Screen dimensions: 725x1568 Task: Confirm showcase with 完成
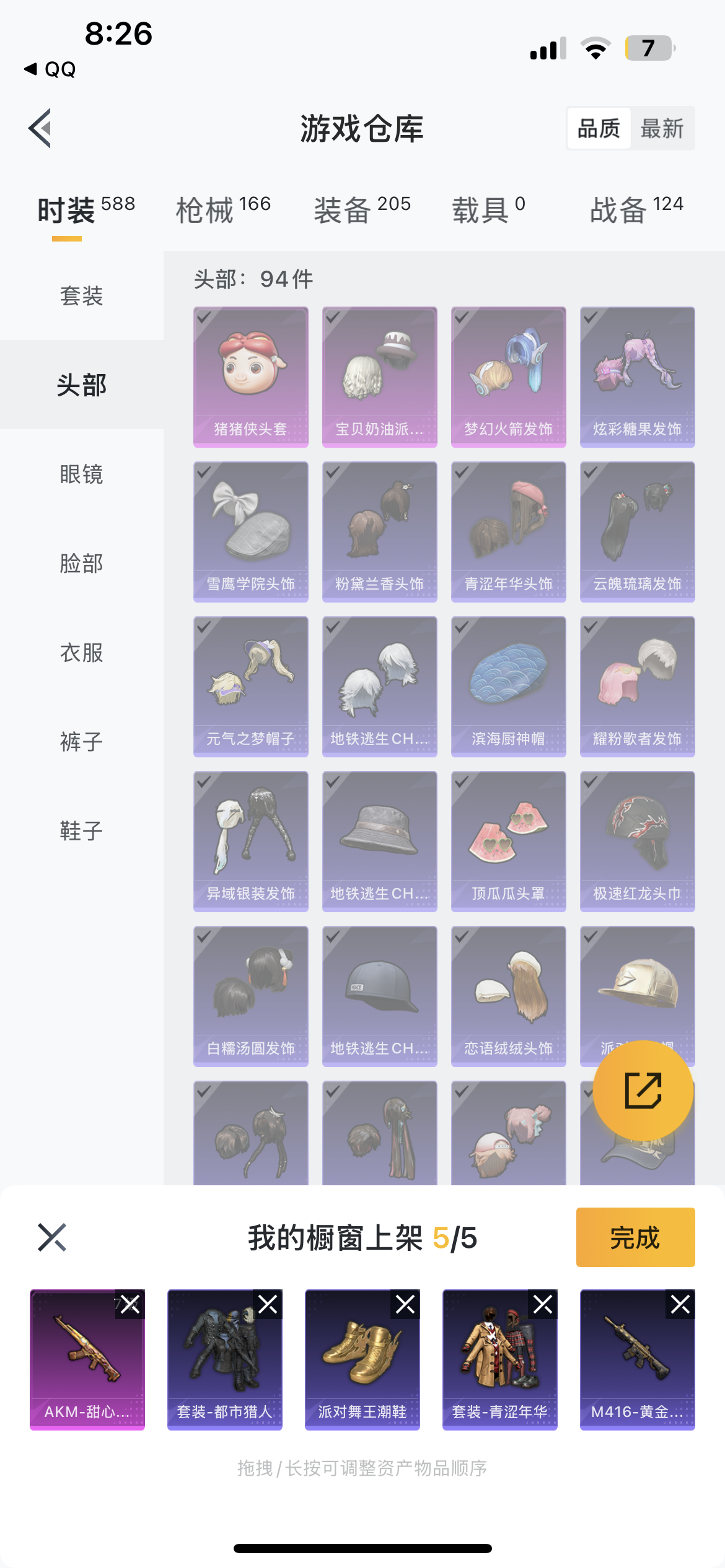click(x=635, y=1237)
